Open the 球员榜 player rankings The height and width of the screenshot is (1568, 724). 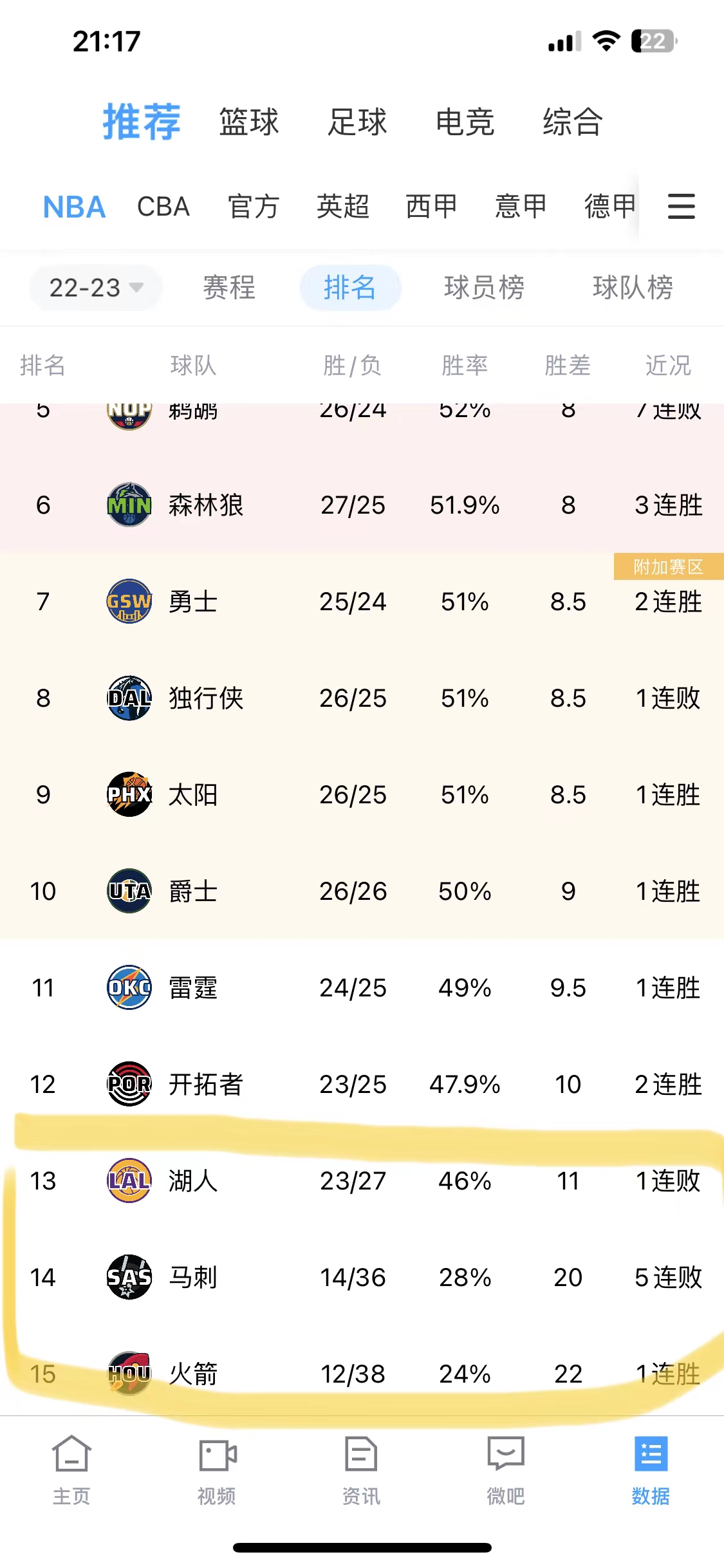coord(486,288)
